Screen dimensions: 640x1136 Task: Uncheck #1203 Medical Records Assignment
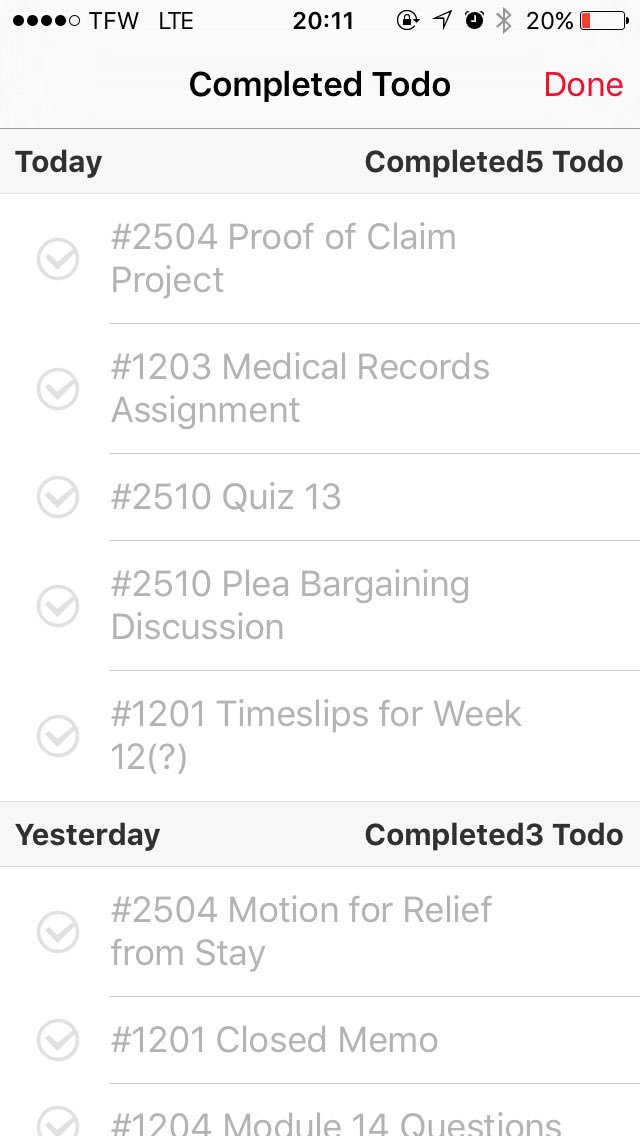pyautogui.click(x=58, y=389)
